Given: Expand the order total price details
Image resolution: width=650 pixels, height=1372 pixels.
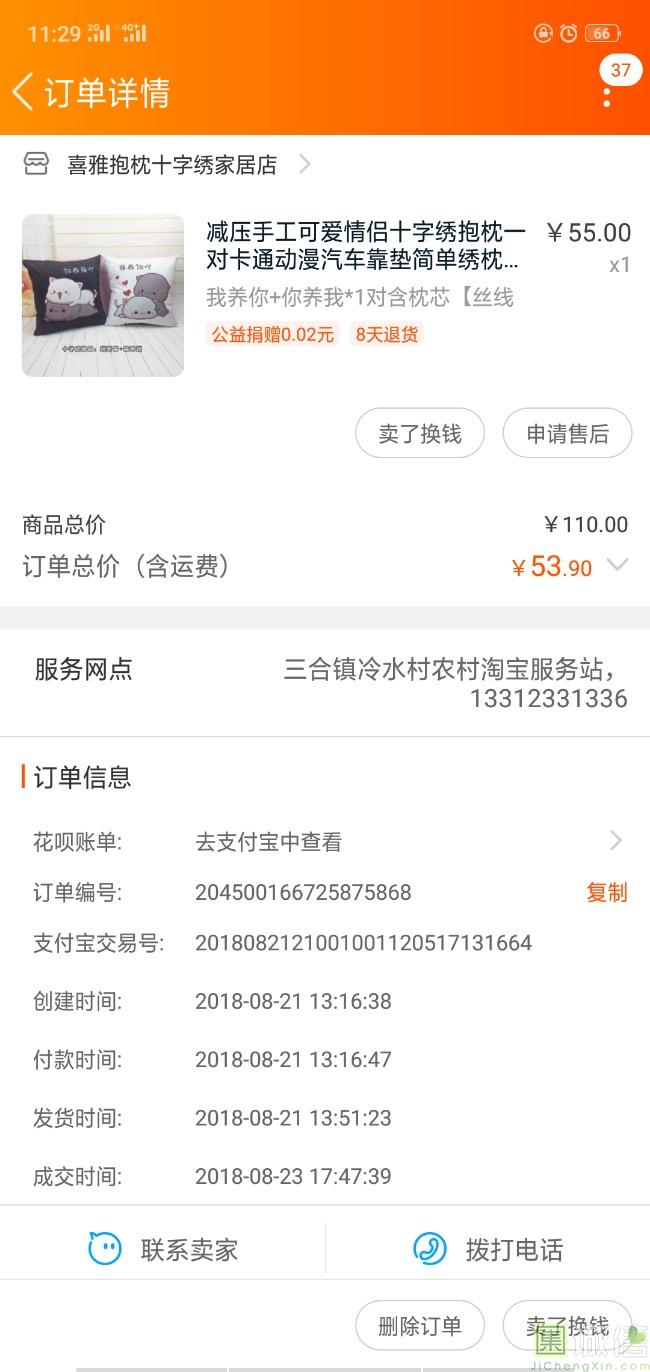Looking at the screenshot, I should click(x=618, y=566).
